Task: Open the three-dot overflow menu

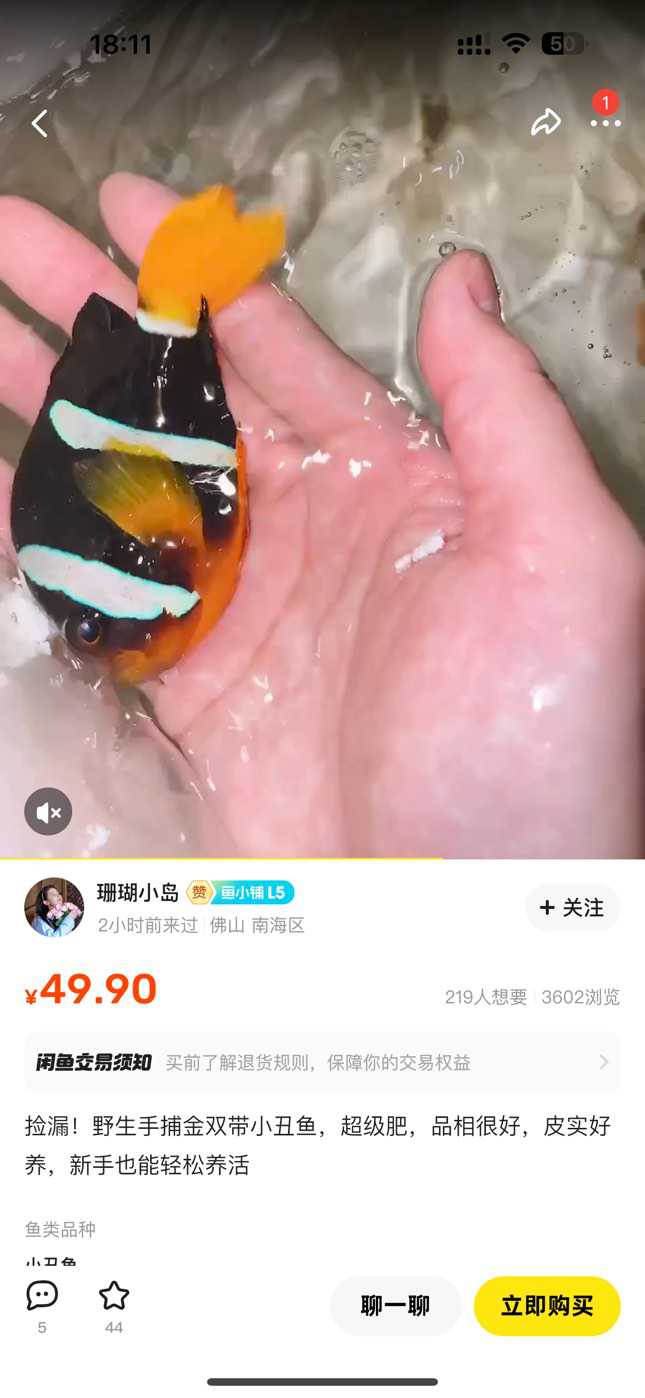Action: 605,122
